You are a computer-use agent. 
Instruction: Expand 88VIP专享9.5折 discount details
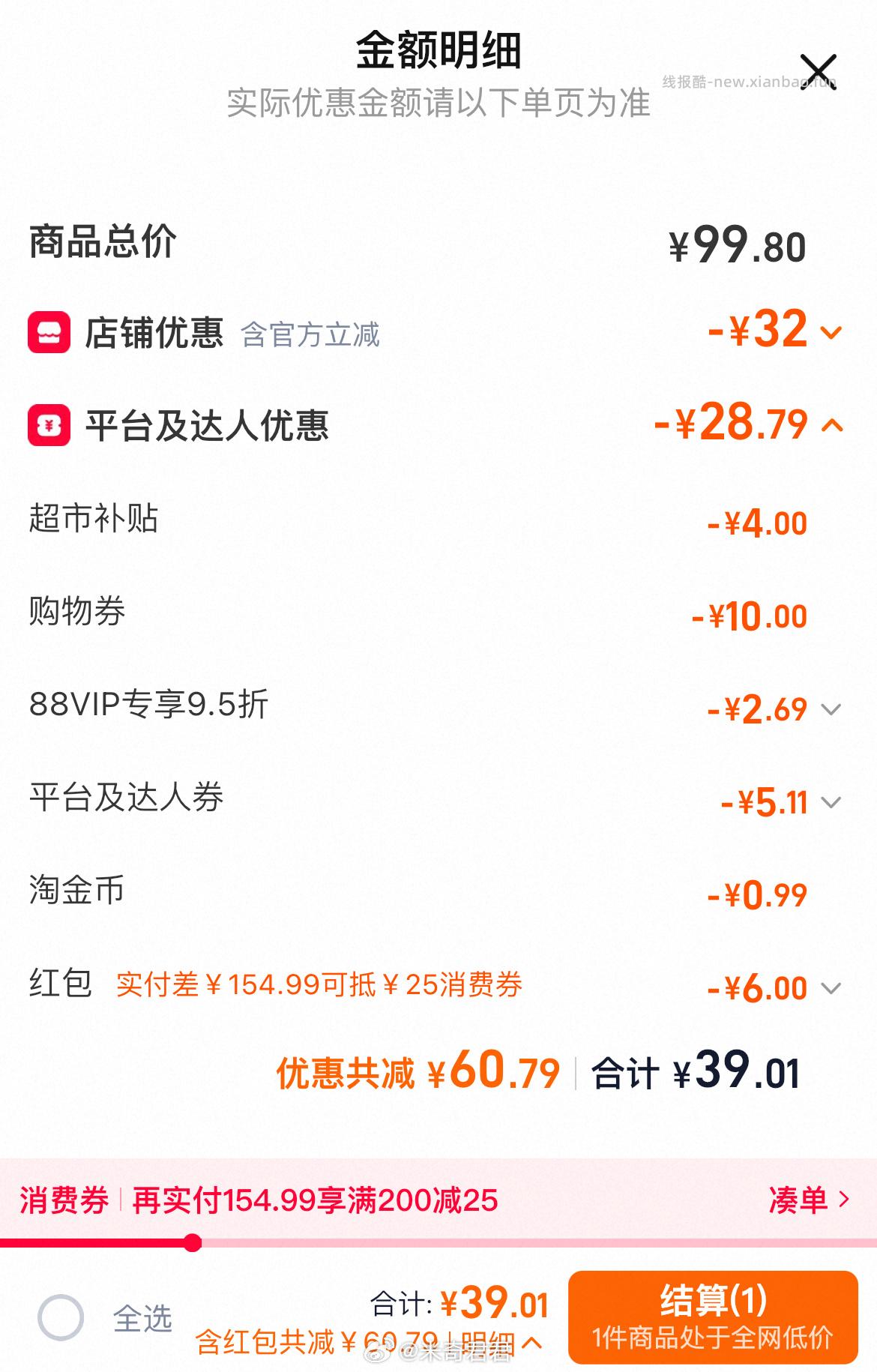[831, 709]
